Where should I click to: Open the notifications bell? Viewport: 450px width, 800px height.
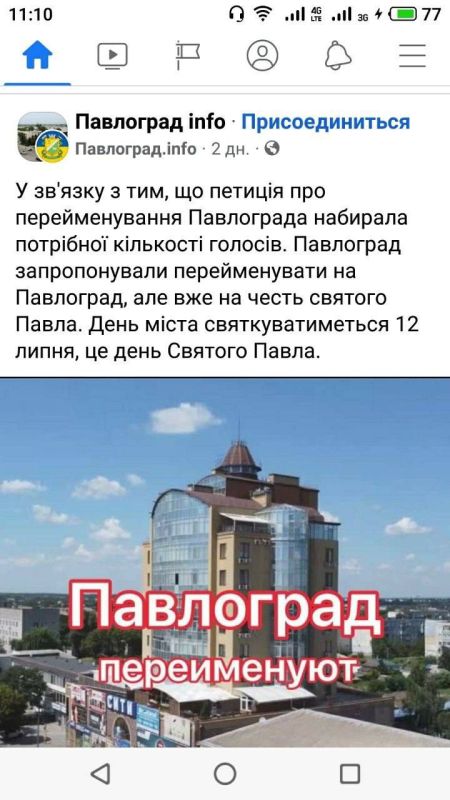338,56
